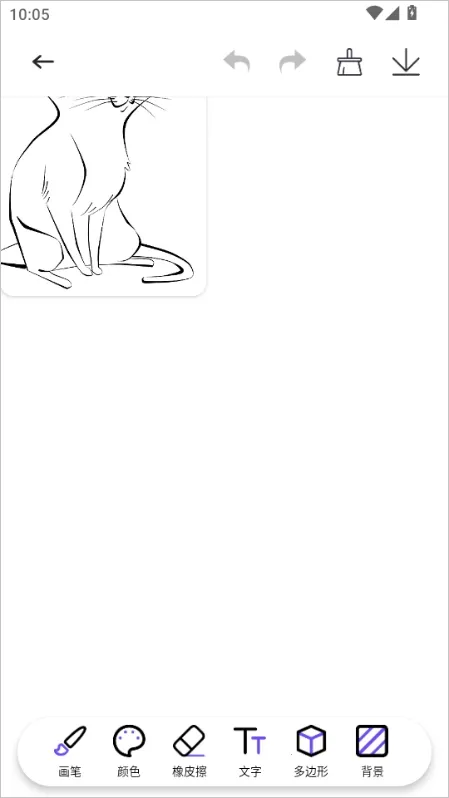Choose the 橡皮擦 eraser tool

click(x=189, y=751)
